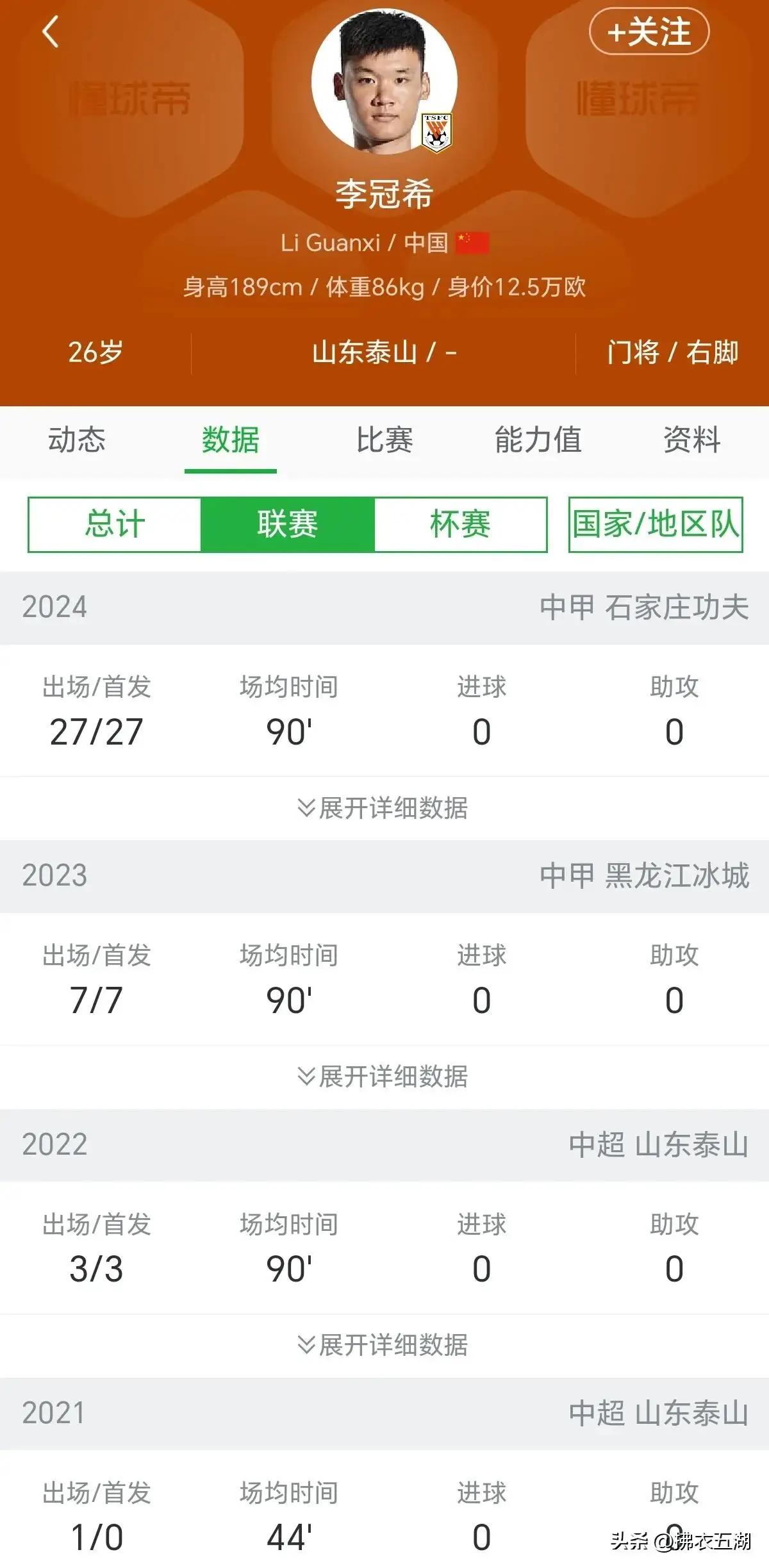Screen dimensions: 769x1568
Task: Select the 联赛 league filter
Action: (288, 524)
